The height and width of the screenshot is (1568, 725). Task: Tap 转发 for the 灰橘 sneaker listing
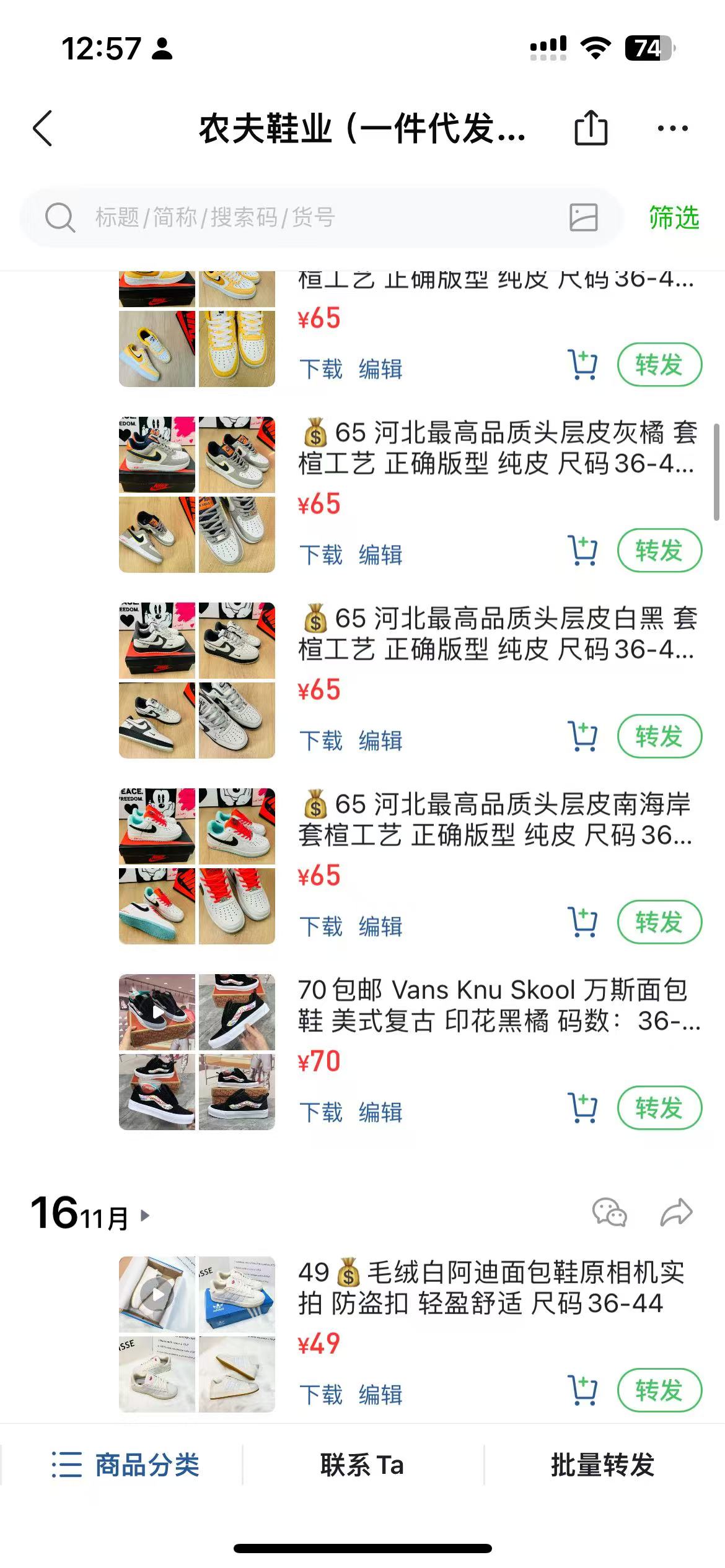pos(659,551)
